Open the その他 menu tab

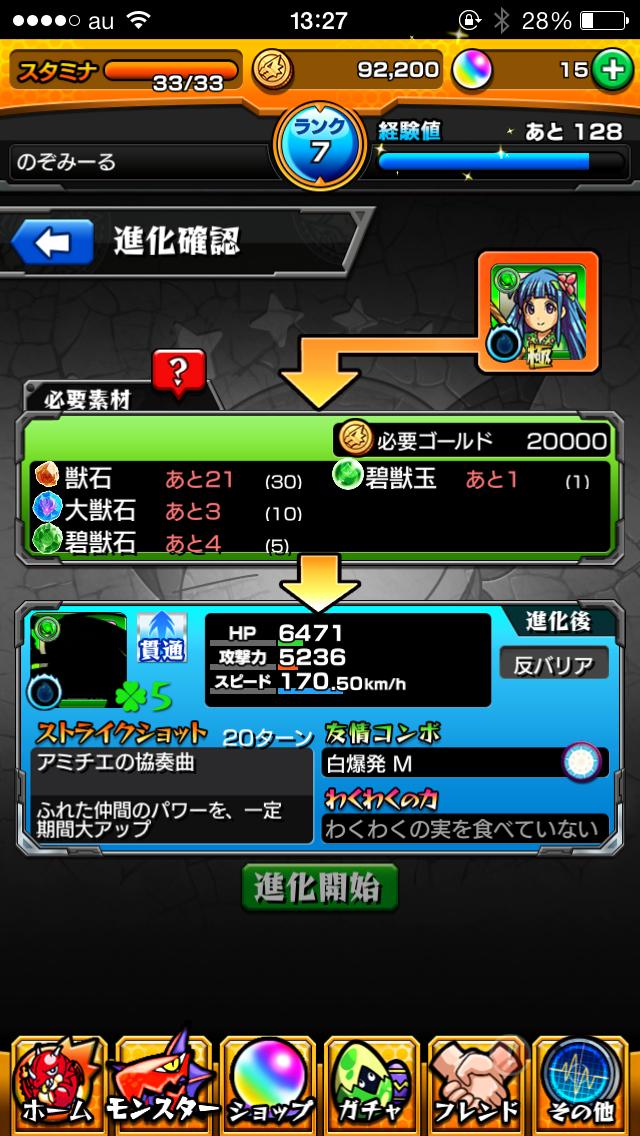(x=584, y=1083)
